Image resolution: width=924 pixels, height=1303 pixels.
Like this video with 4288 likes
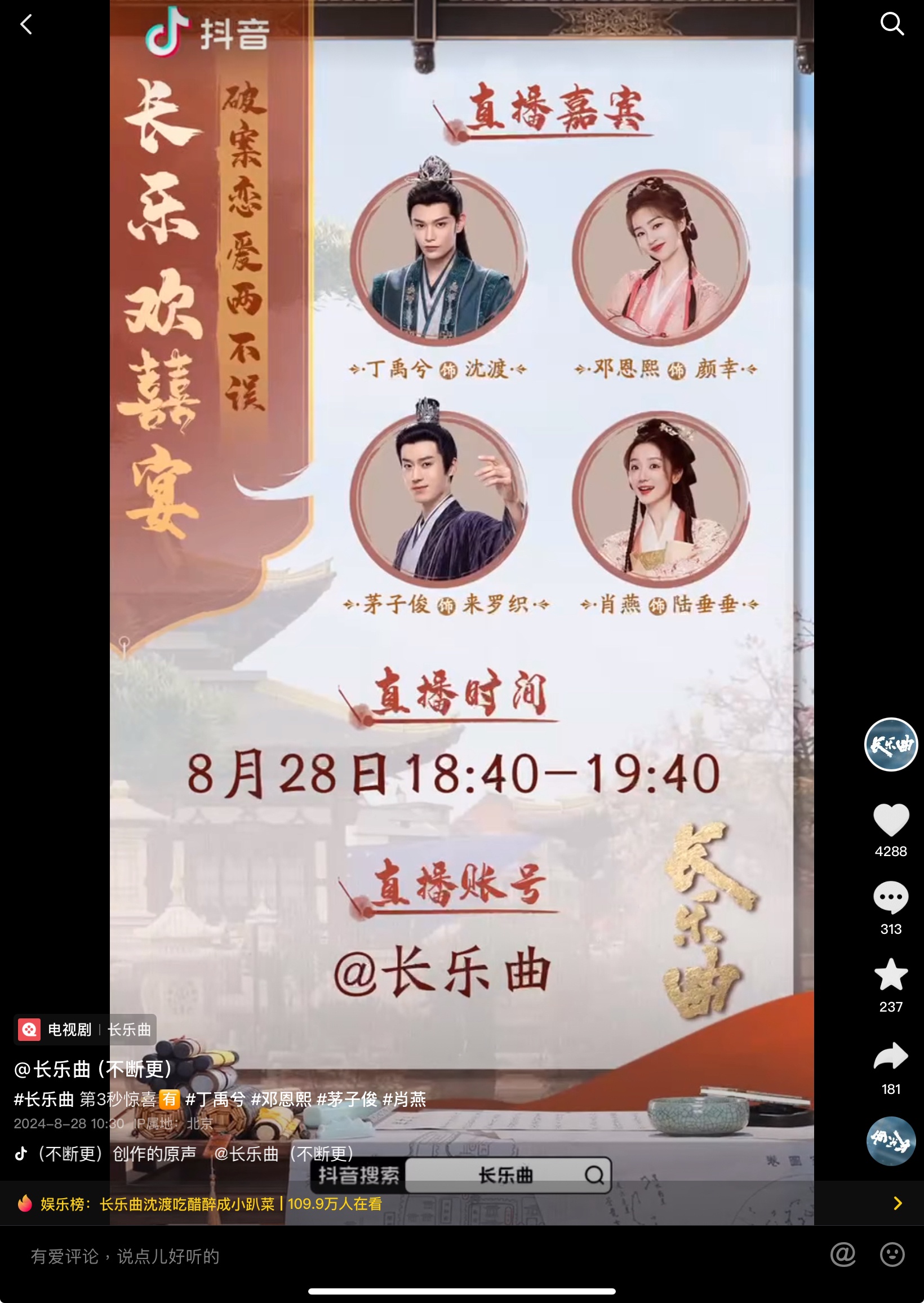pyautogui.click(x=890, y=820)
